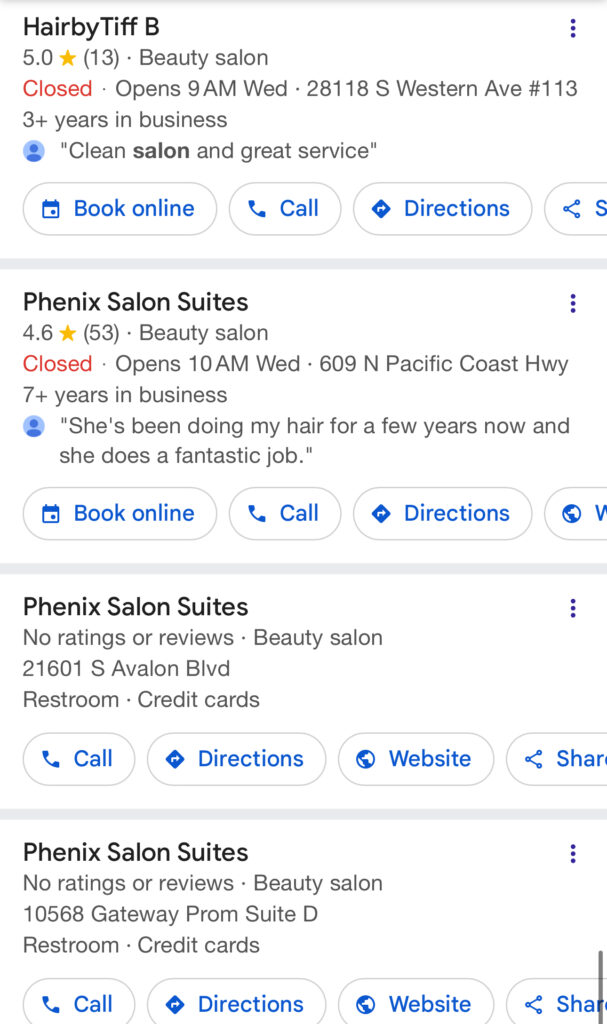Get directions to 609 N Pacific Coast Hwy

pos(442,513)
